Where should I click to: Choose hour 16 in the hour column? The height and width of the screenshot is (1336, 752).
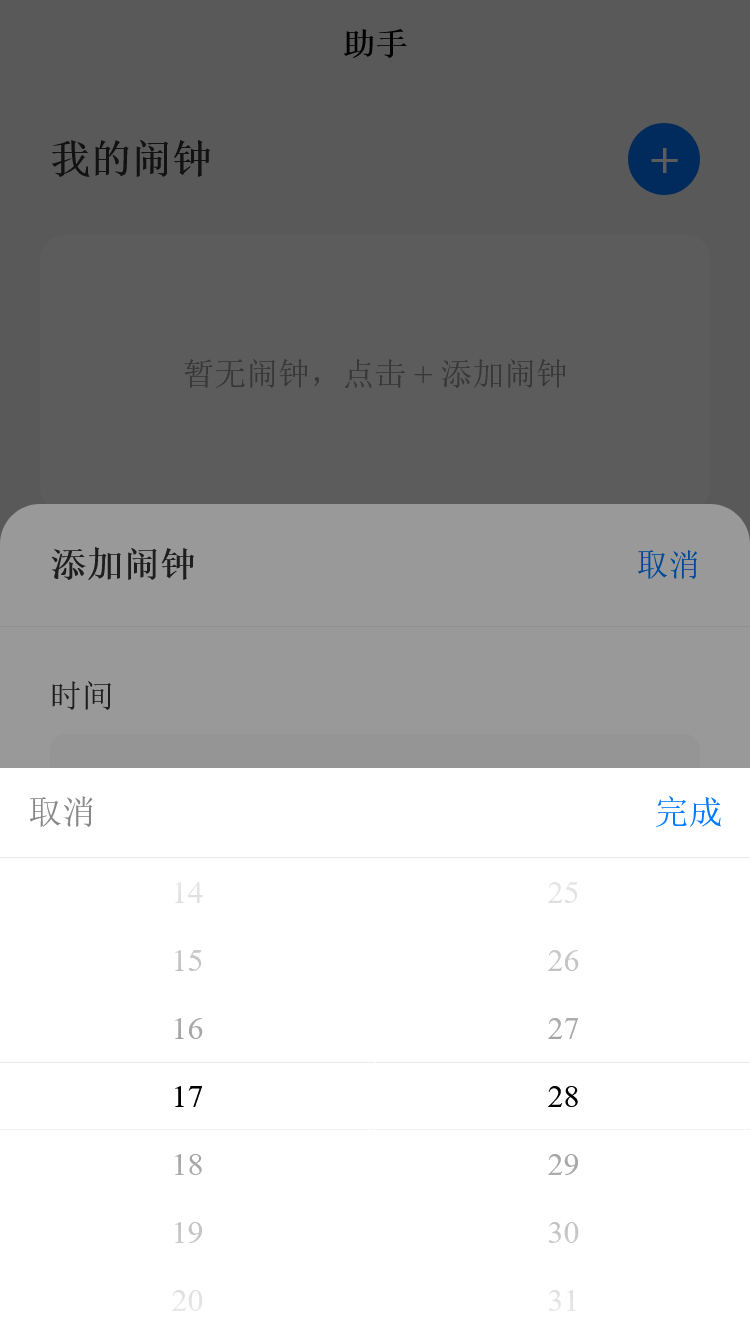188,1028
